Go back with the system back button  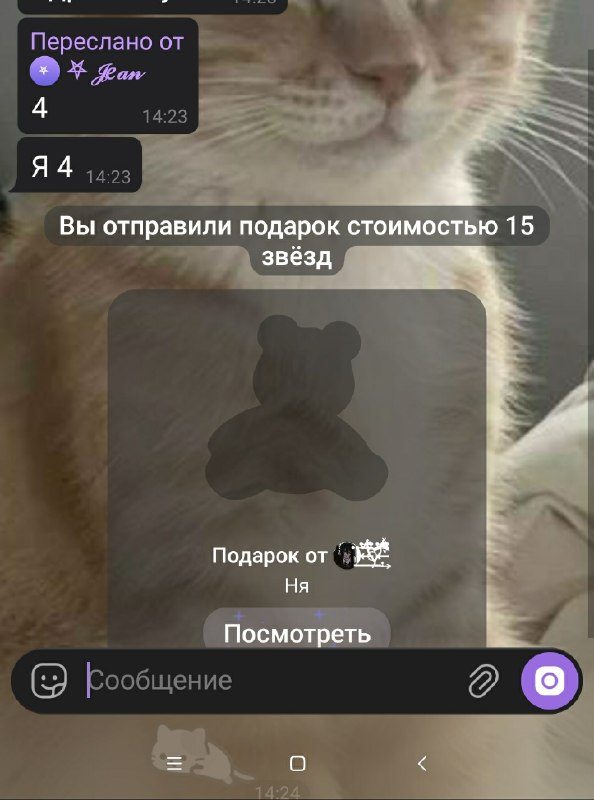coord(422,763)
